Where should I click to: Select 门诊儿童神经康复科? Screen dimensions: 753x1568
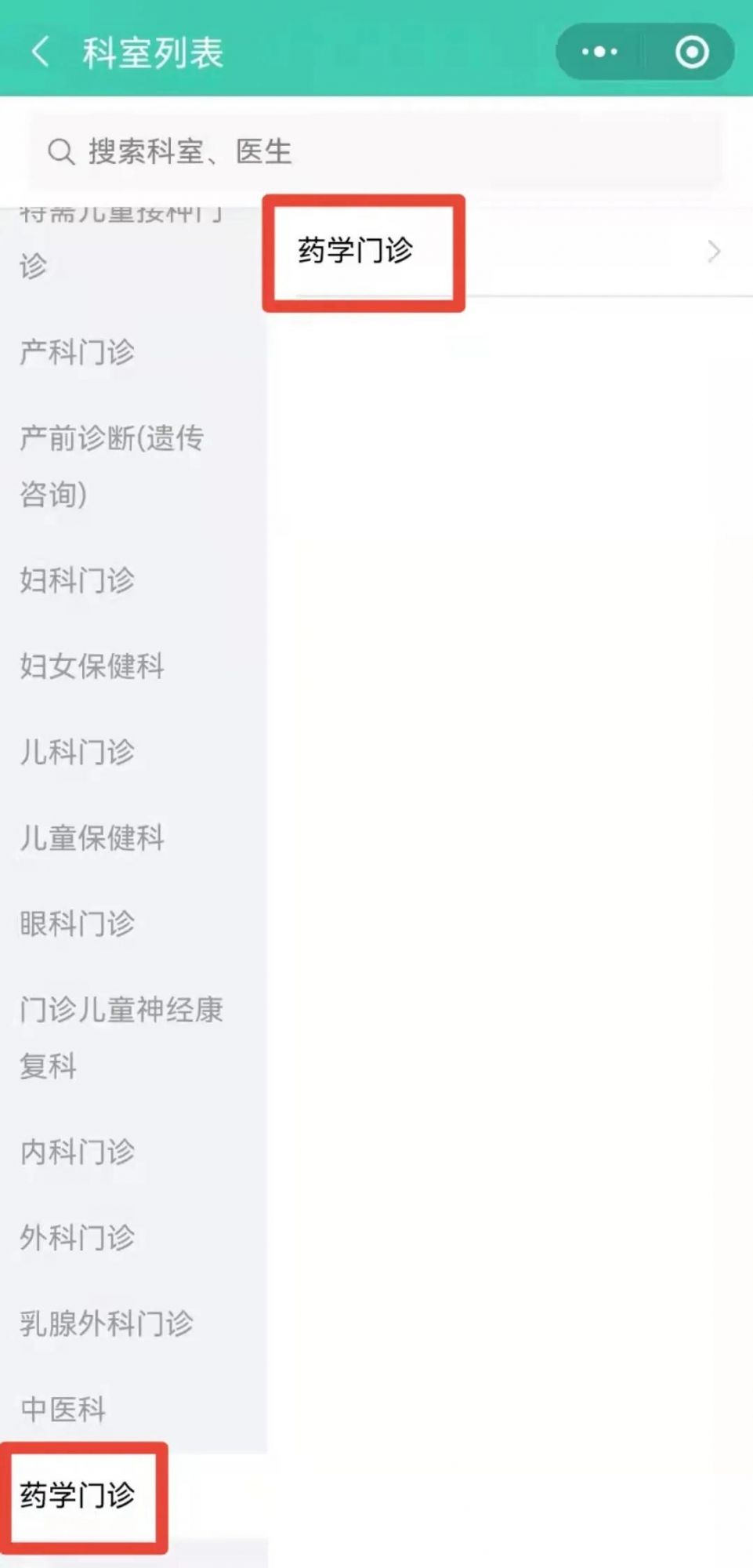pyautogui.click(x=121, y=1037)
